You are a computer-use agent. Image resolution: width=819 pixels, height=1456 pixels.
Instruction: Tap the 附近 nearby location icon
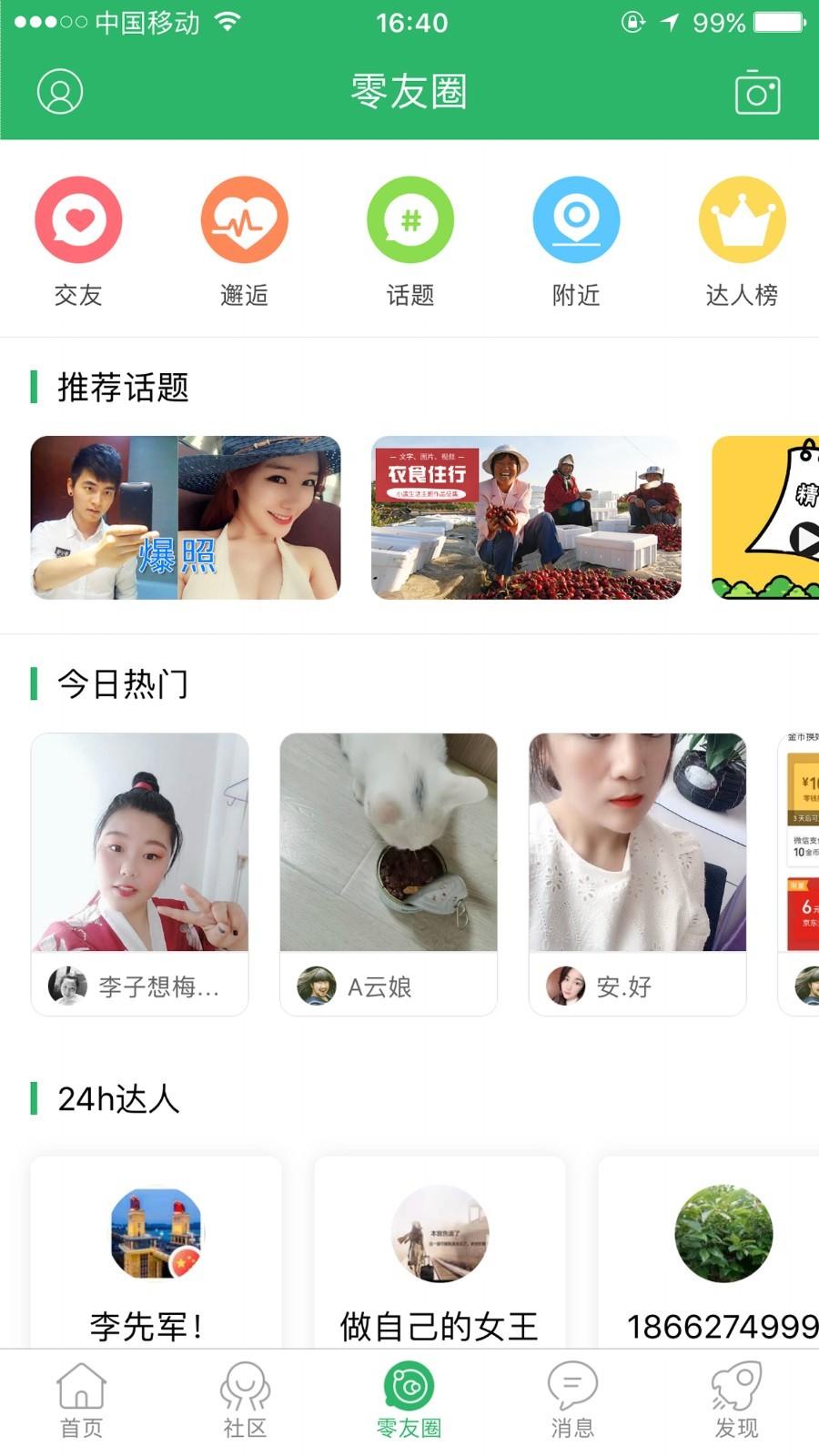pos(575,218)
